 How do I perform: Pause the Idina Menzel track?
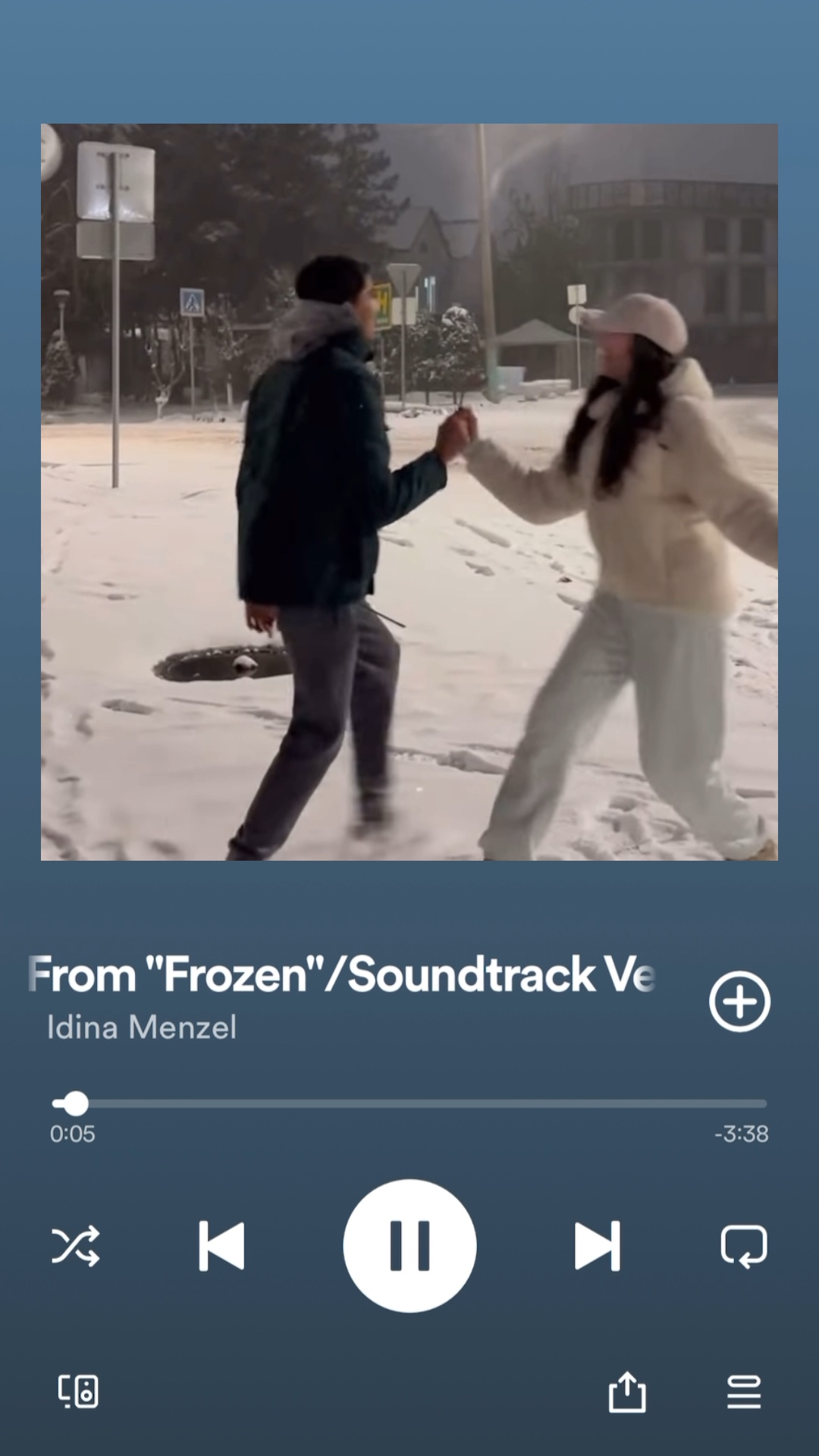tap(409, 1245)
